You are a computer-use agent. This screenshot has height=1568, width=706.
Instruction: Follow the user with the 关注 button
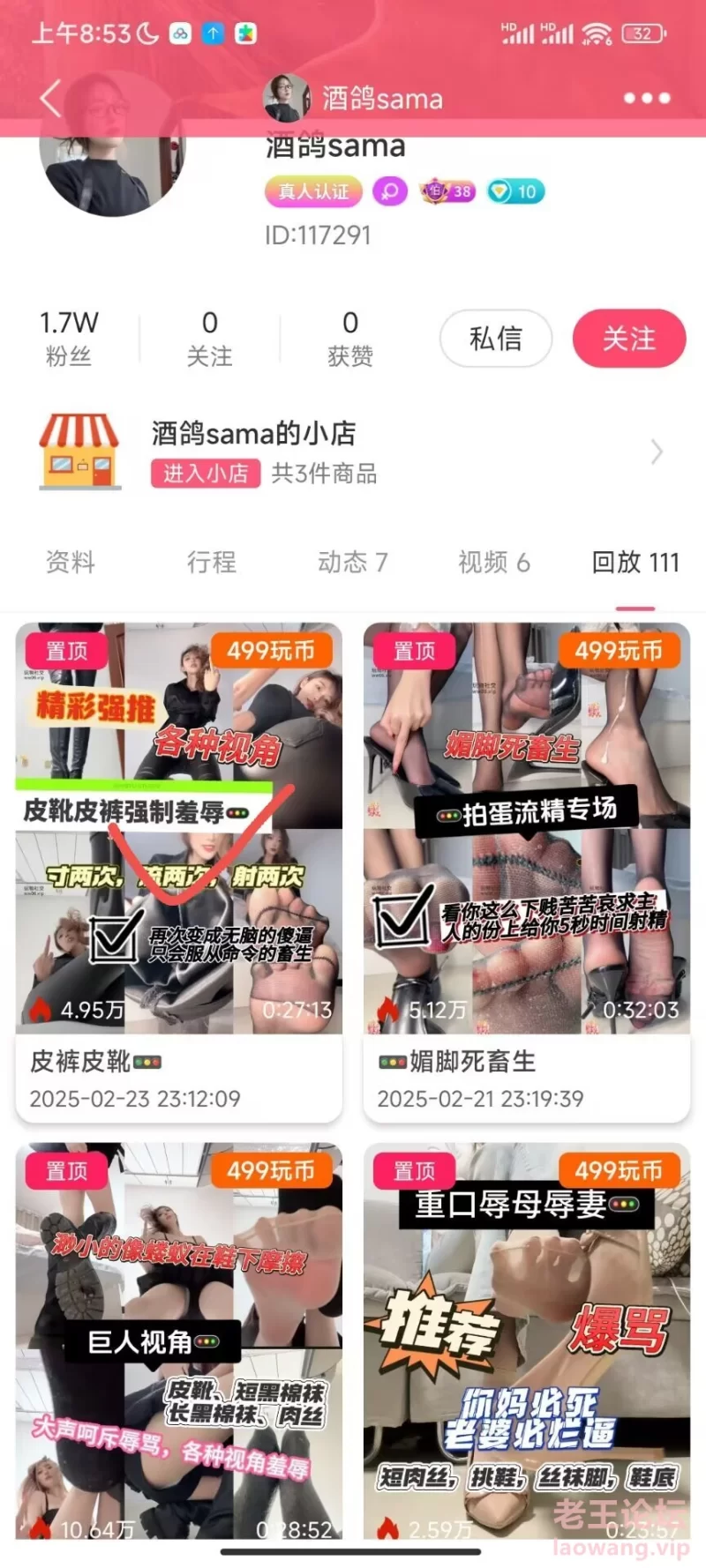(x=628, y=339)
